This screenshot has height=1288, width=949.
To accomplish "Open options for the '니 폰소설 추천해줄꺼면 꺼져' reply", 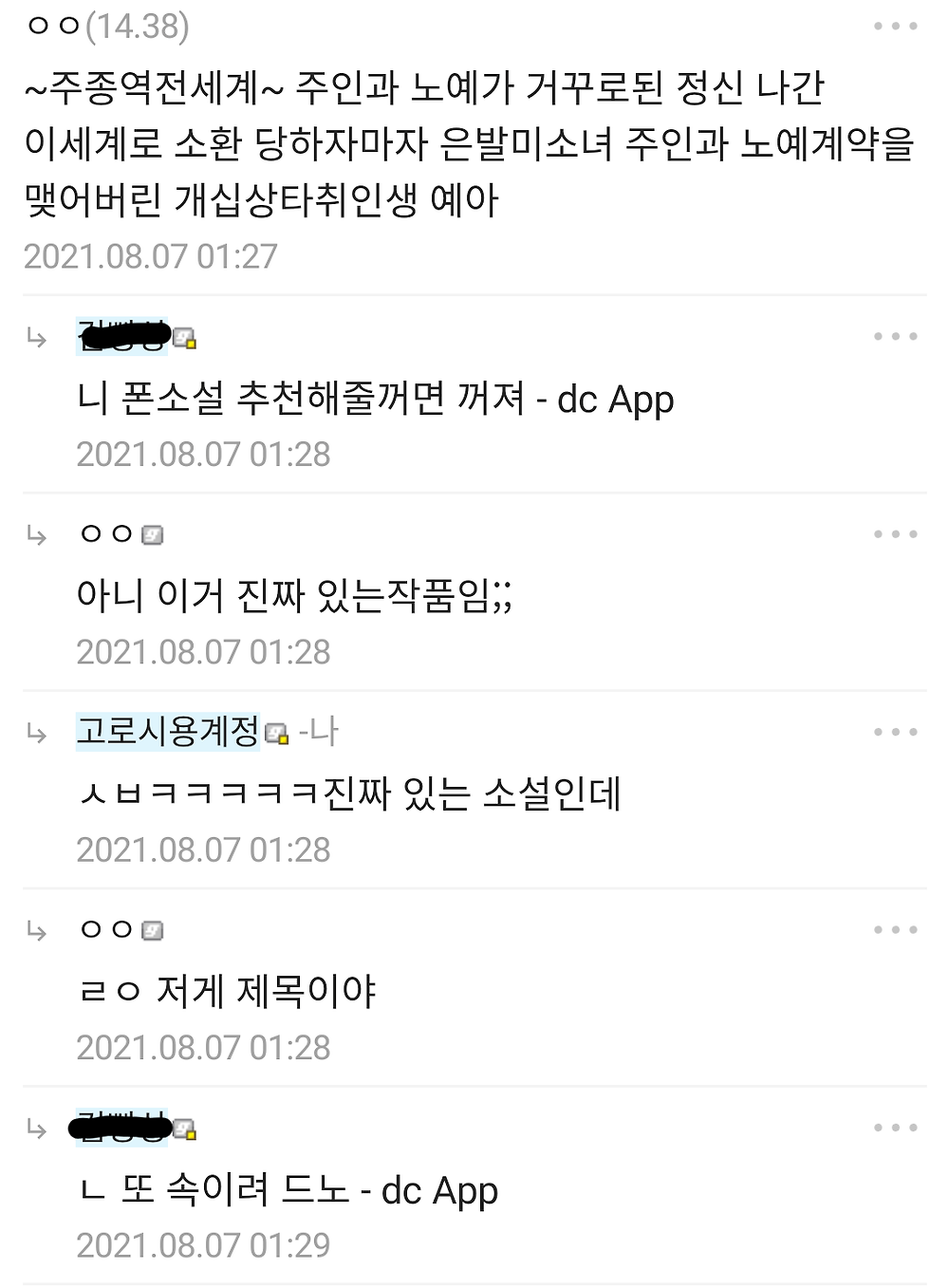I will [895, 336].
